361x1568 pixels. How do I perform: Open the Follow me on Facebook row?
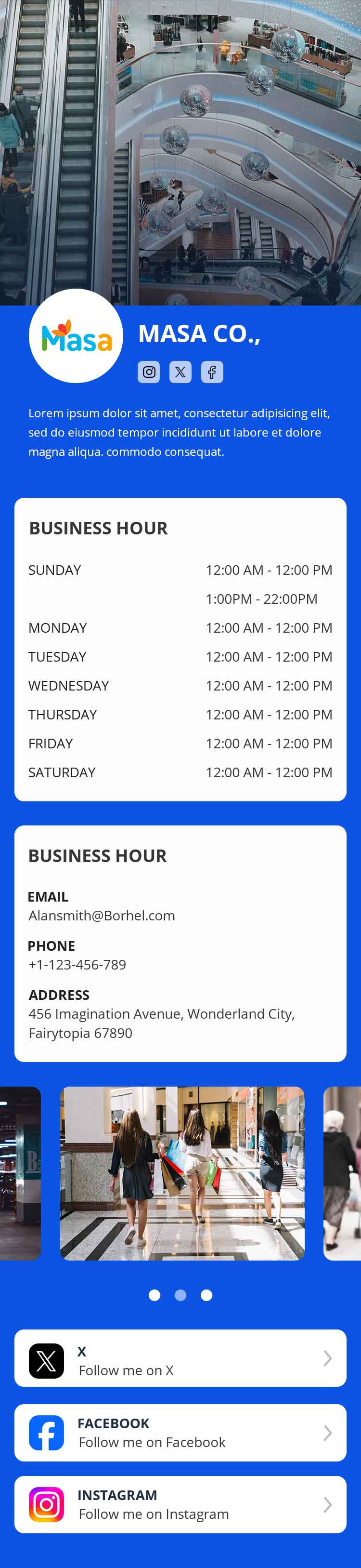tap(180, 1432)
